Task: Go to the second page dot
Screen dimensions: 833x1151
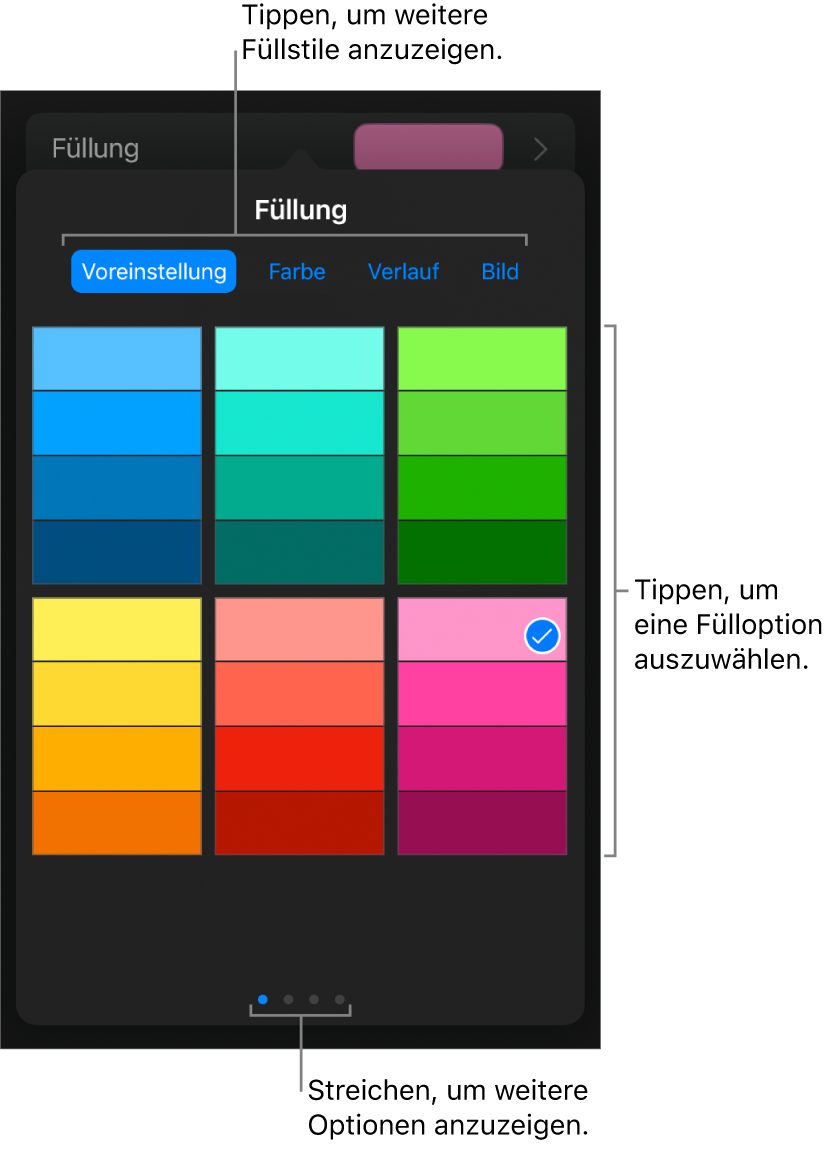Action: click(288, 999)
